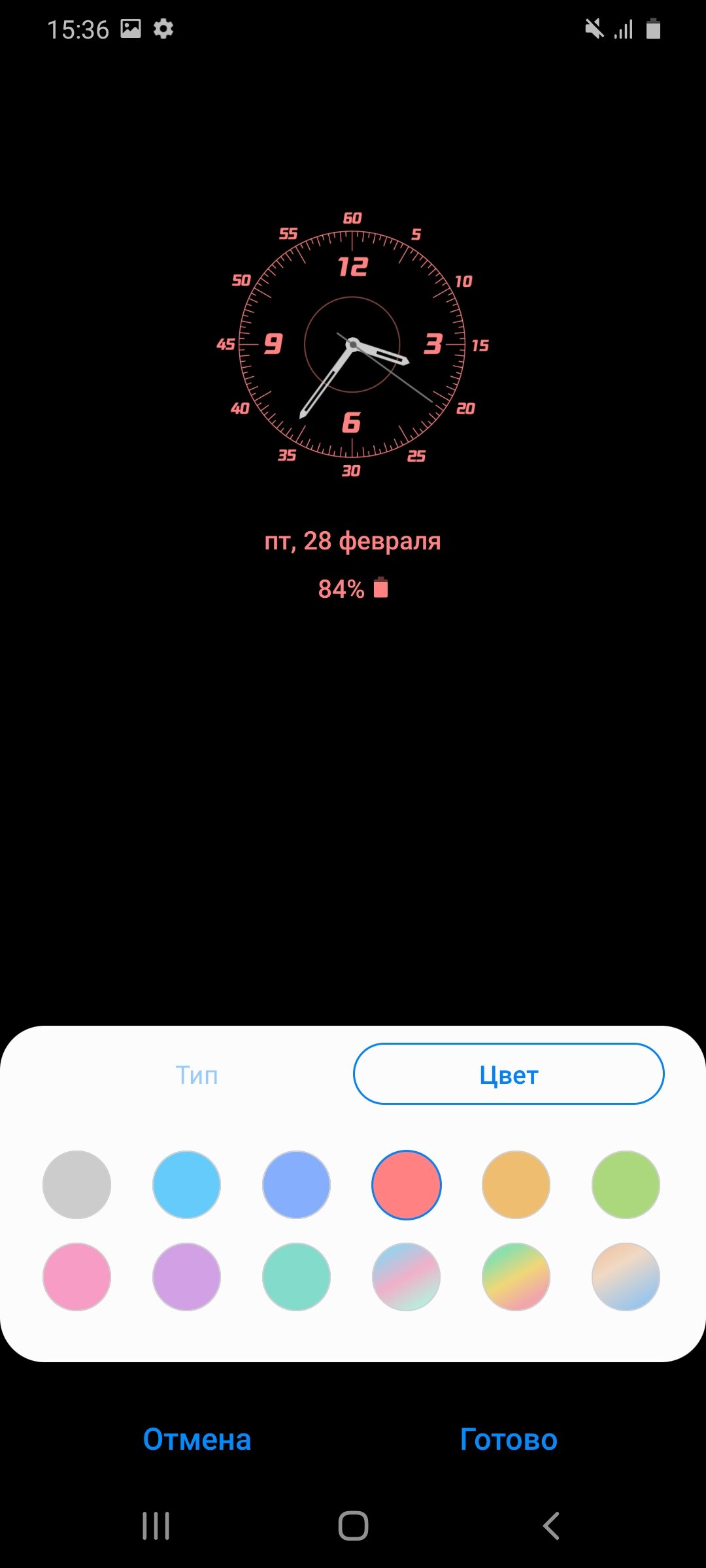Pick the light blue color swatch
Viewport: 706px width, 1568px height.
click(x=186, y=1184)
